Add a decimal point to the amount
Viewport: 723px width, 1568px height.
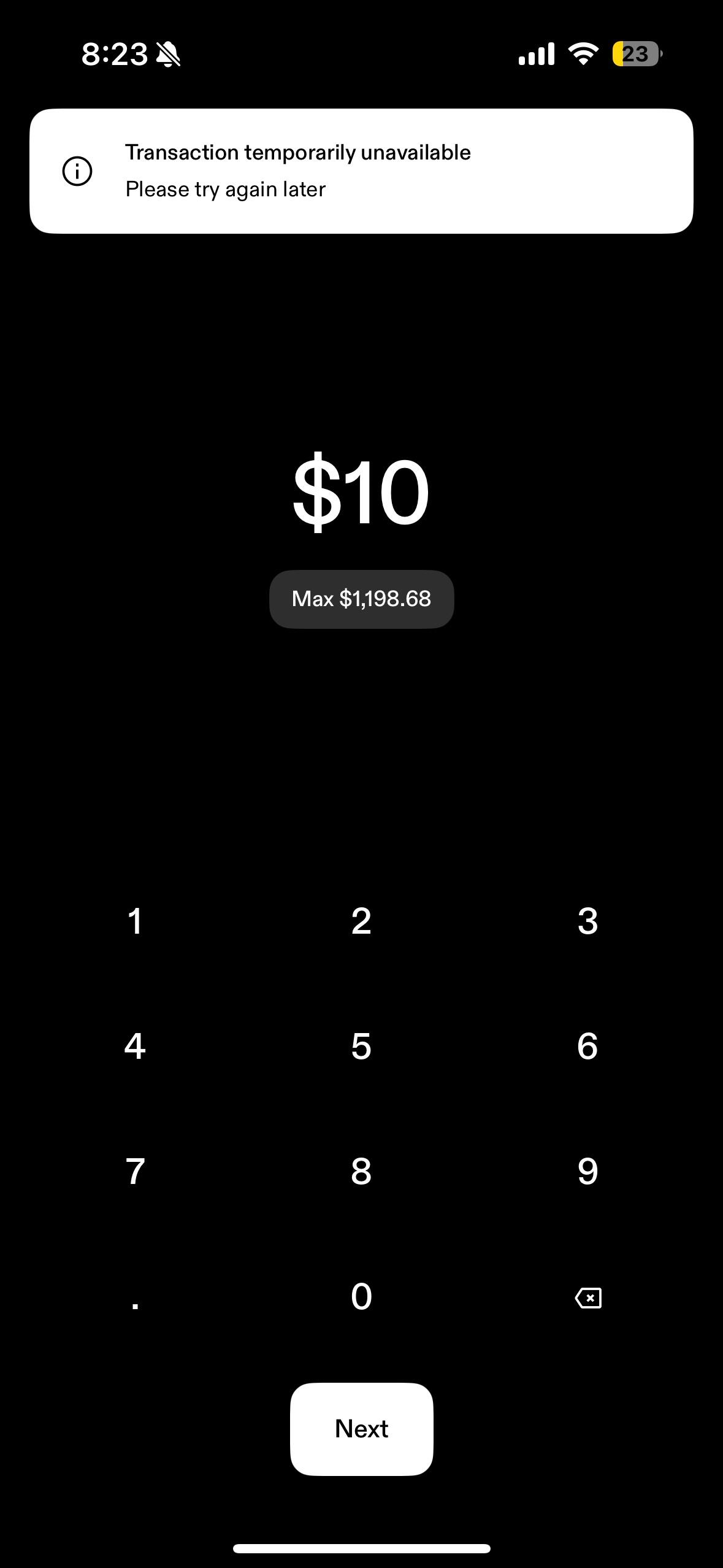135,1296
